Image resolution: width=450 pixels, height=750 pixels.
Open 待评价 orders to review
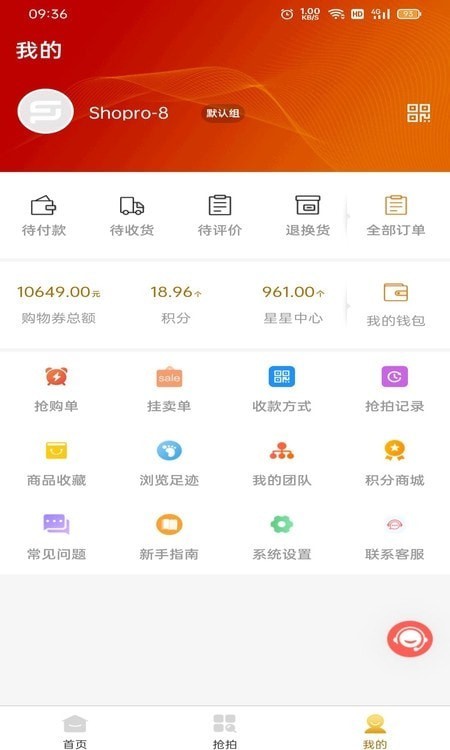[x=220, y=216]
